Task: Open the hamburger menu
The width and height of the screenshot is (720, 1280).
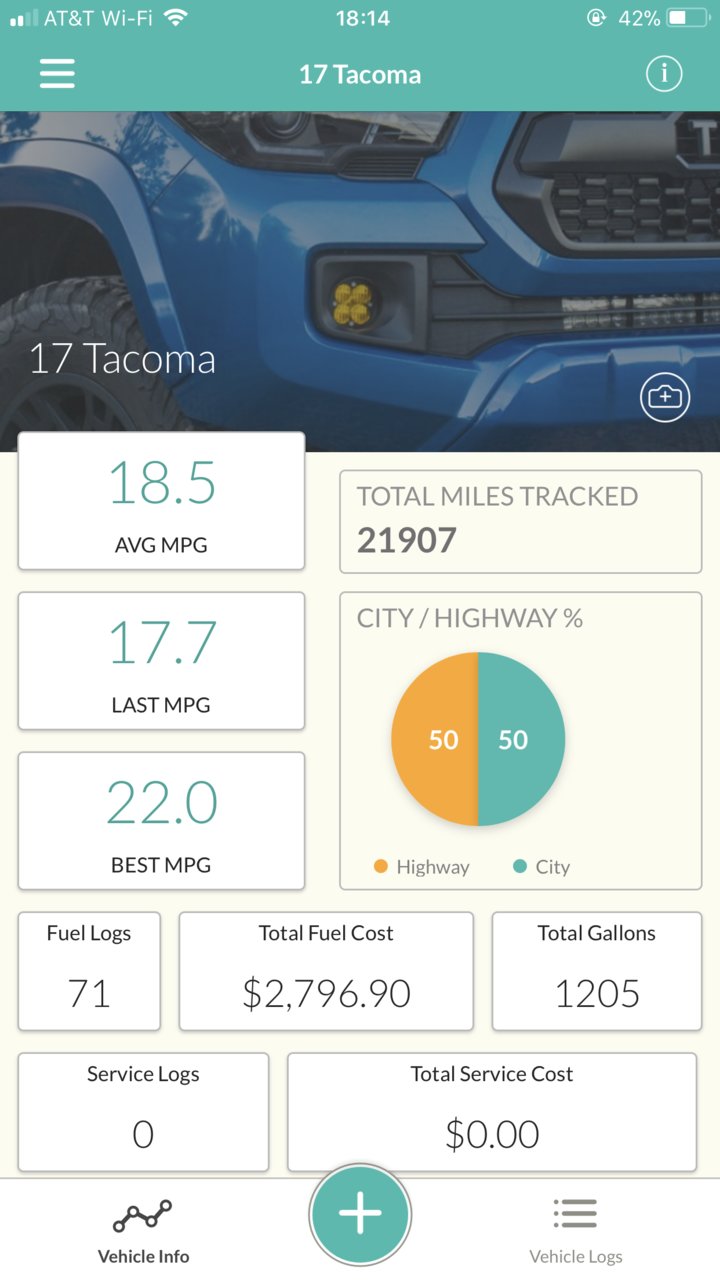Action: (x=57, y=74)
